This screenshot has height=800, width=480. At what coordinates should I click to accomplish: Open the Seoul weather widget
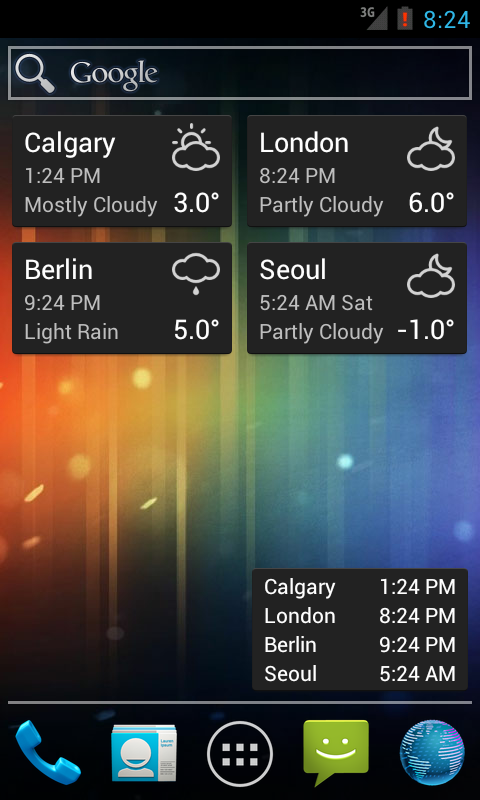(357, 298)
